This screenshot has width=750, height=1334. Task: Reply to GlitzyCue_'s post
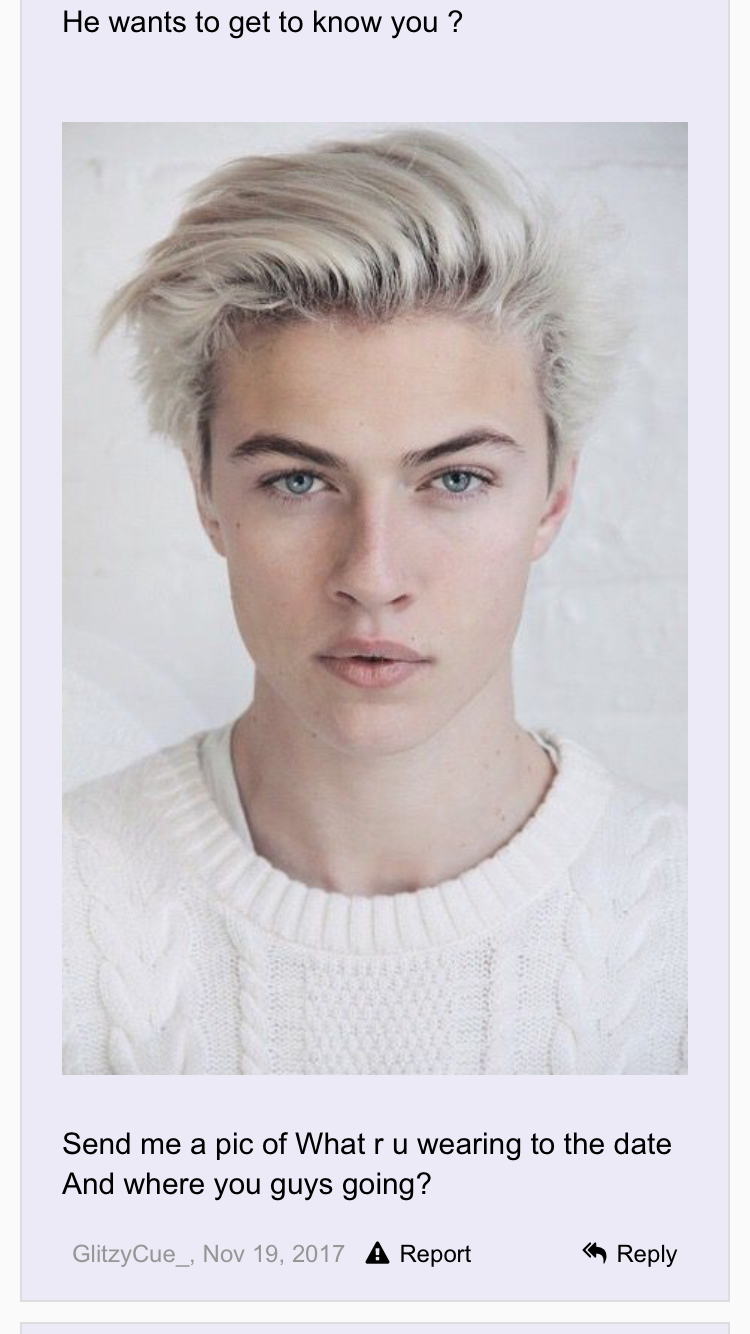point(630,1254)
